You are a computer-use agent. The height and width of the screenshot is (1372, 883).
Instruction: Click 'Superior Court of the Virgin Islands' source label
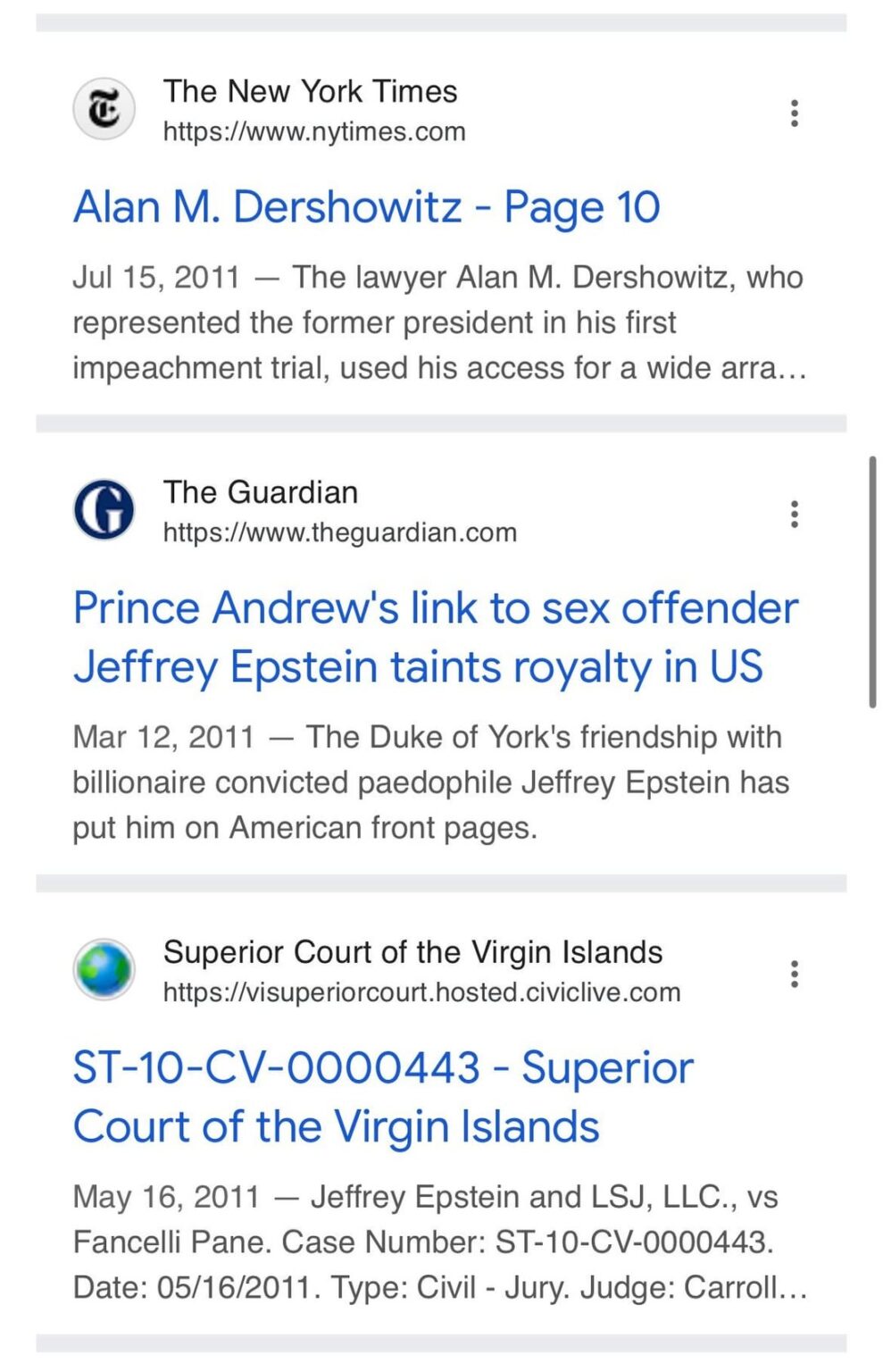point(412,952)
